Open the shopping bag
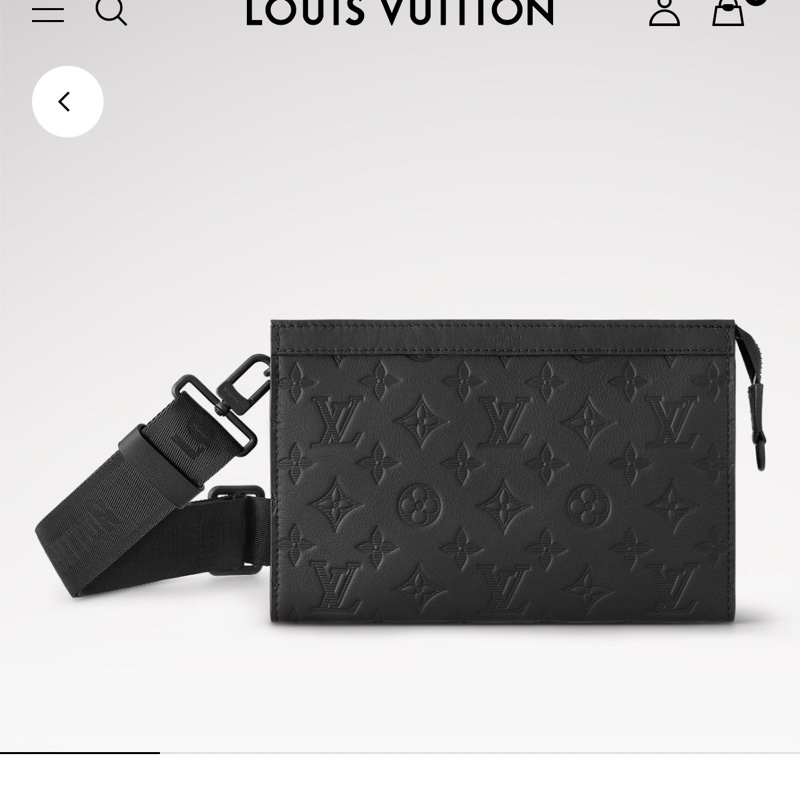The height and width of the screenshot is (800, 800). tap(729, 12)
